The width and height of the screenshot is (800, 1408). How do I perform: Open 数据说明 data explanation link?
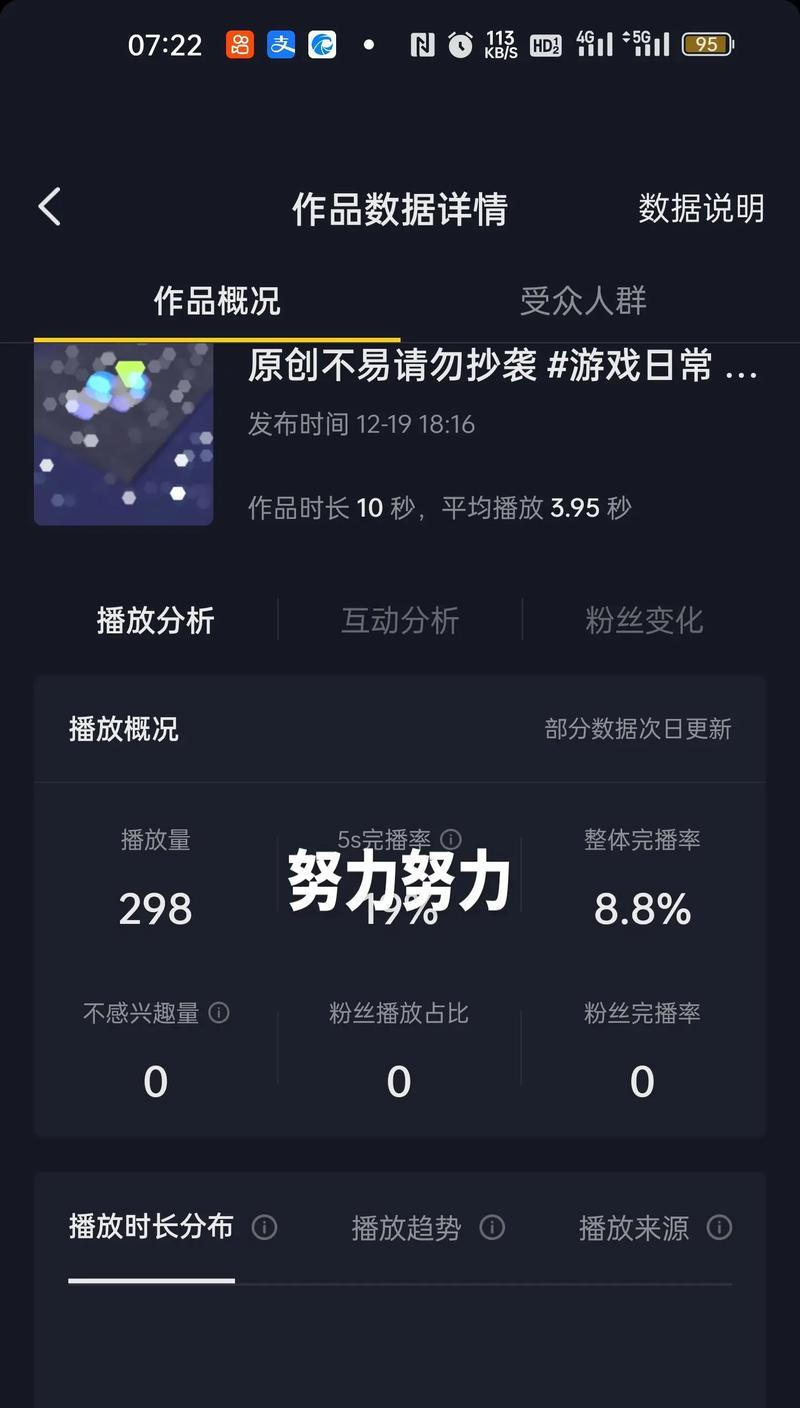(x=701, y=208)
